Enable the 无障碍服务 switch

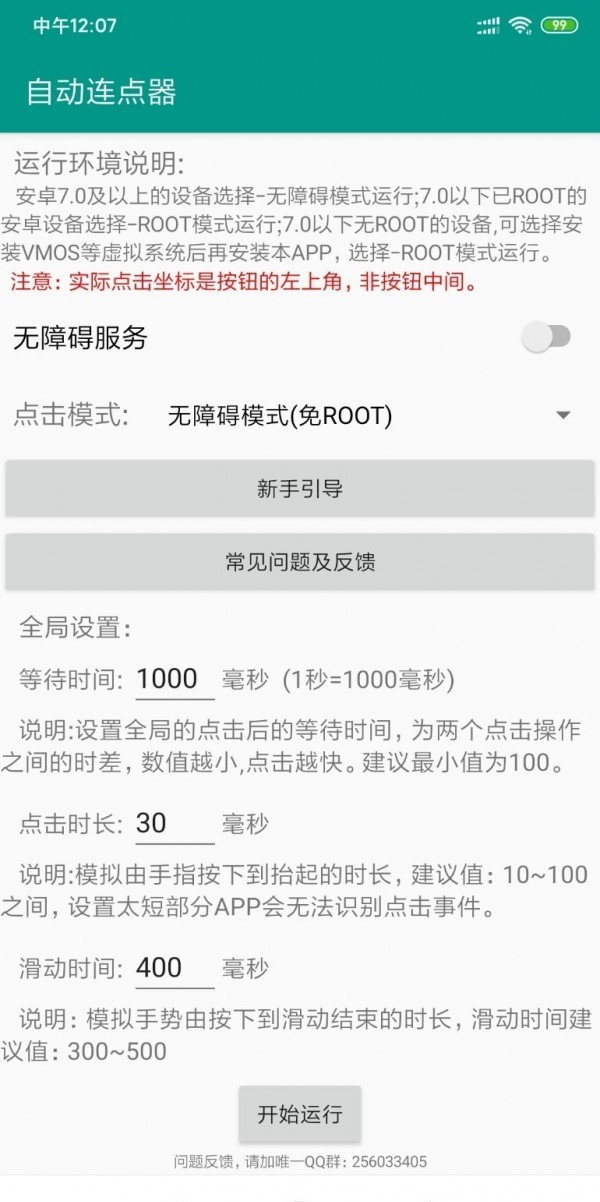click(x=546, y=338)
